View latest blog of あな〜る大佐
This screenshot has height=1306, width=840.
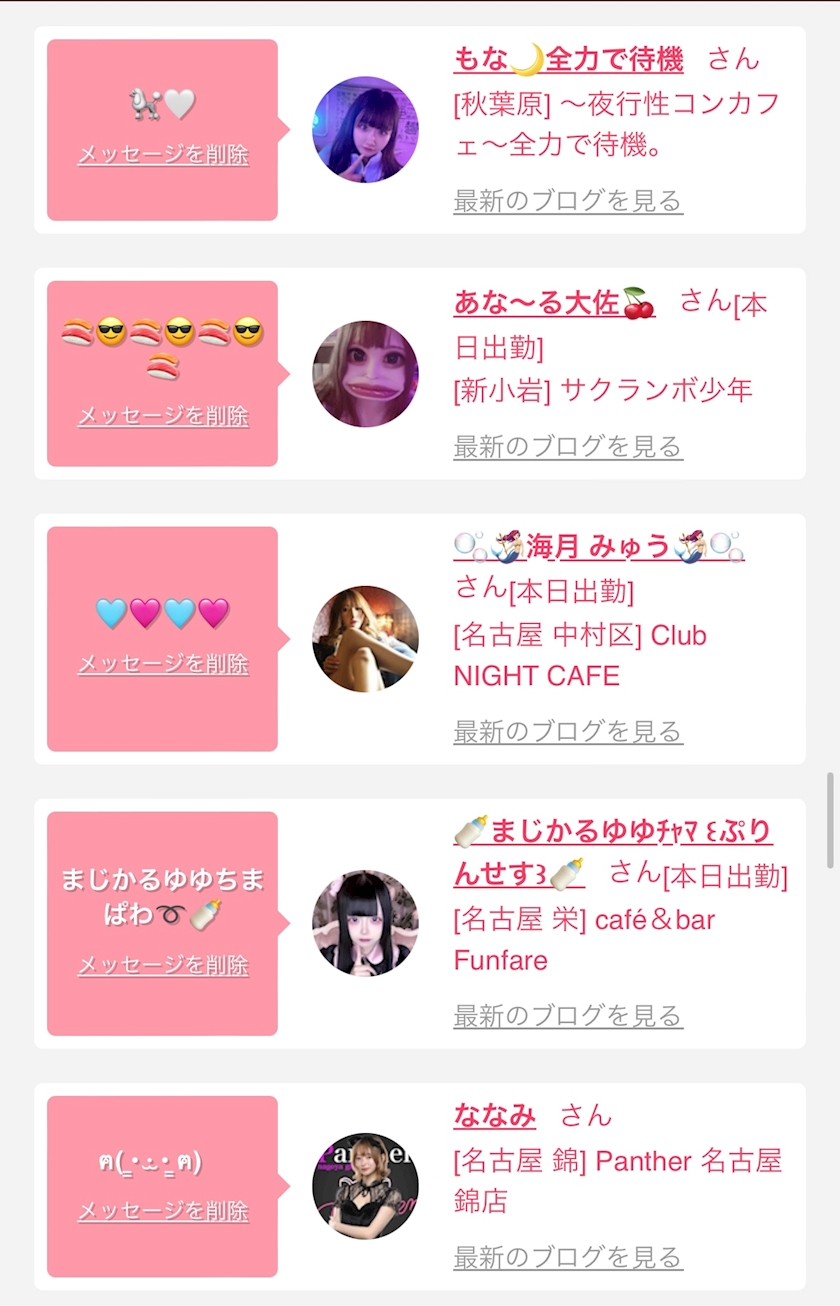[568, 446]
